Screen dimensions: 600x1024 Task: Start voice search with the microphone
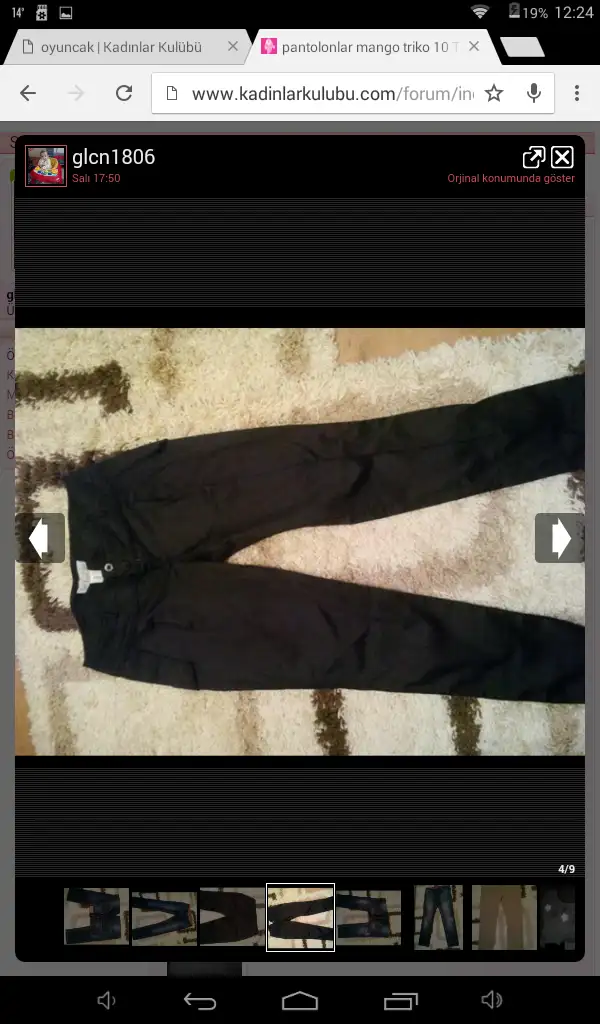tap(534, 93)
